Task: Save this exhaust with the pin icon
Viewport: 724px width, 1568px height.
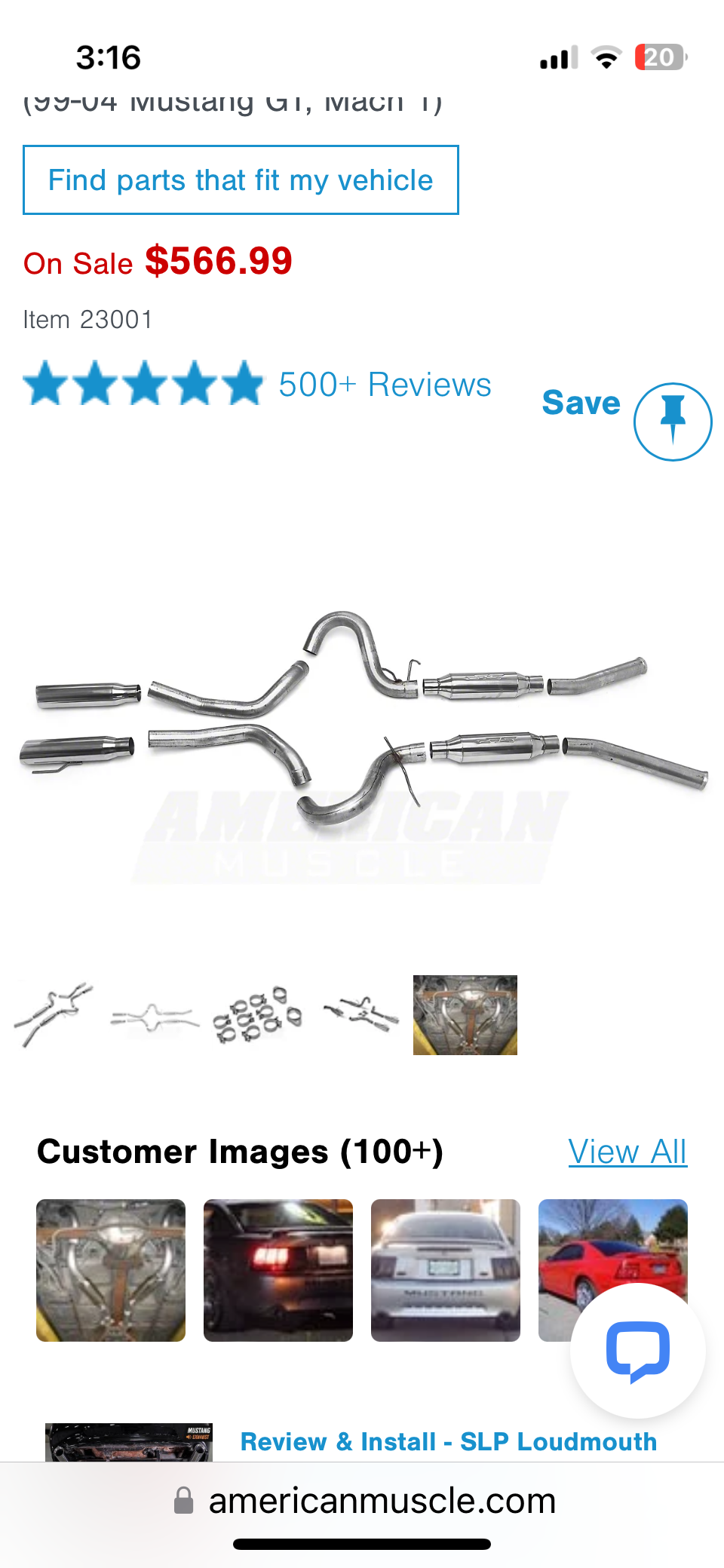Action: [672, 422]
